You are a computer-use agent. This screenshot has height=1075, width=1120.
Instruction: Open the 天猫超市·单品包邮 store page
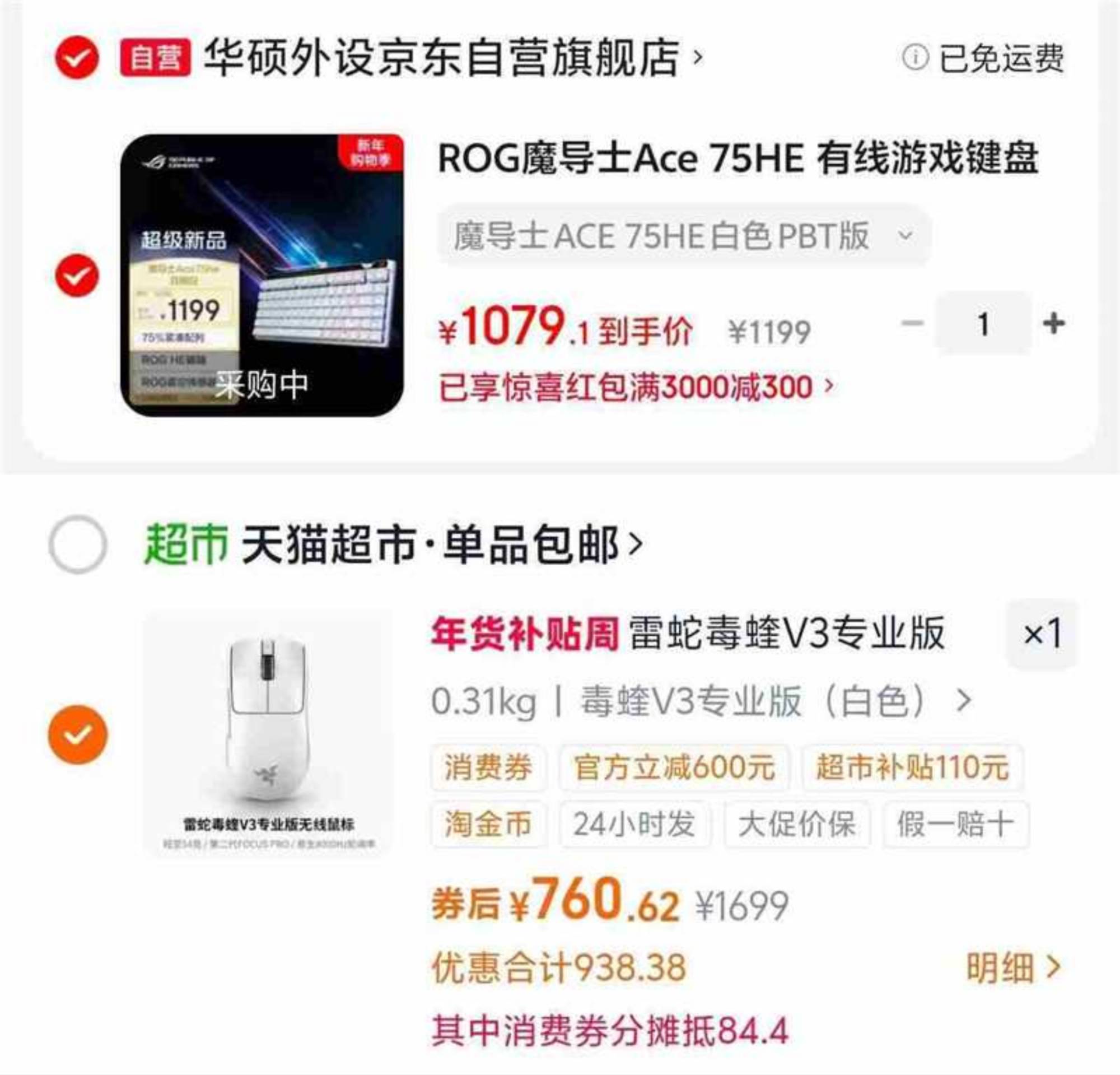pos(440,544)
